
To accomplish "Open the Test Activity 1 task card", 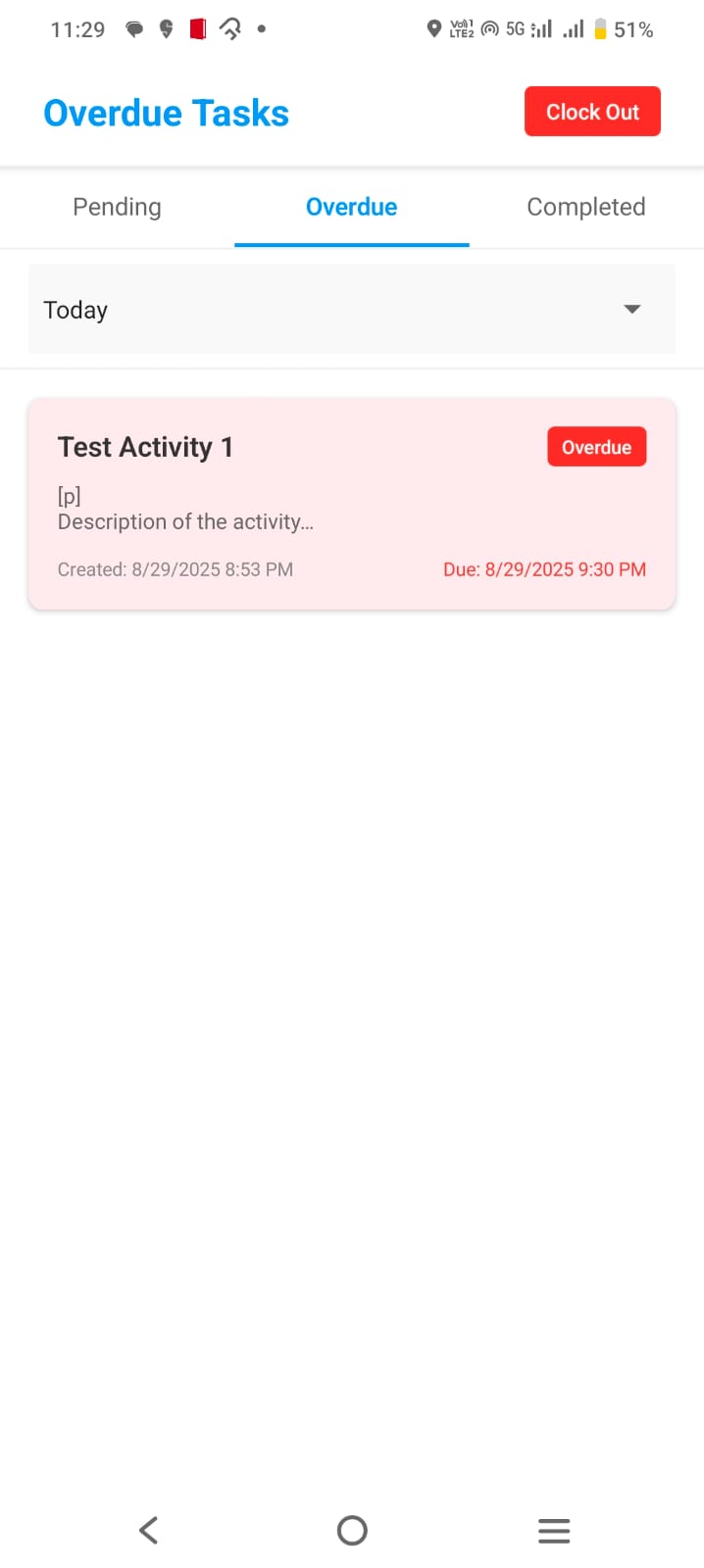I will coord(351,504).
